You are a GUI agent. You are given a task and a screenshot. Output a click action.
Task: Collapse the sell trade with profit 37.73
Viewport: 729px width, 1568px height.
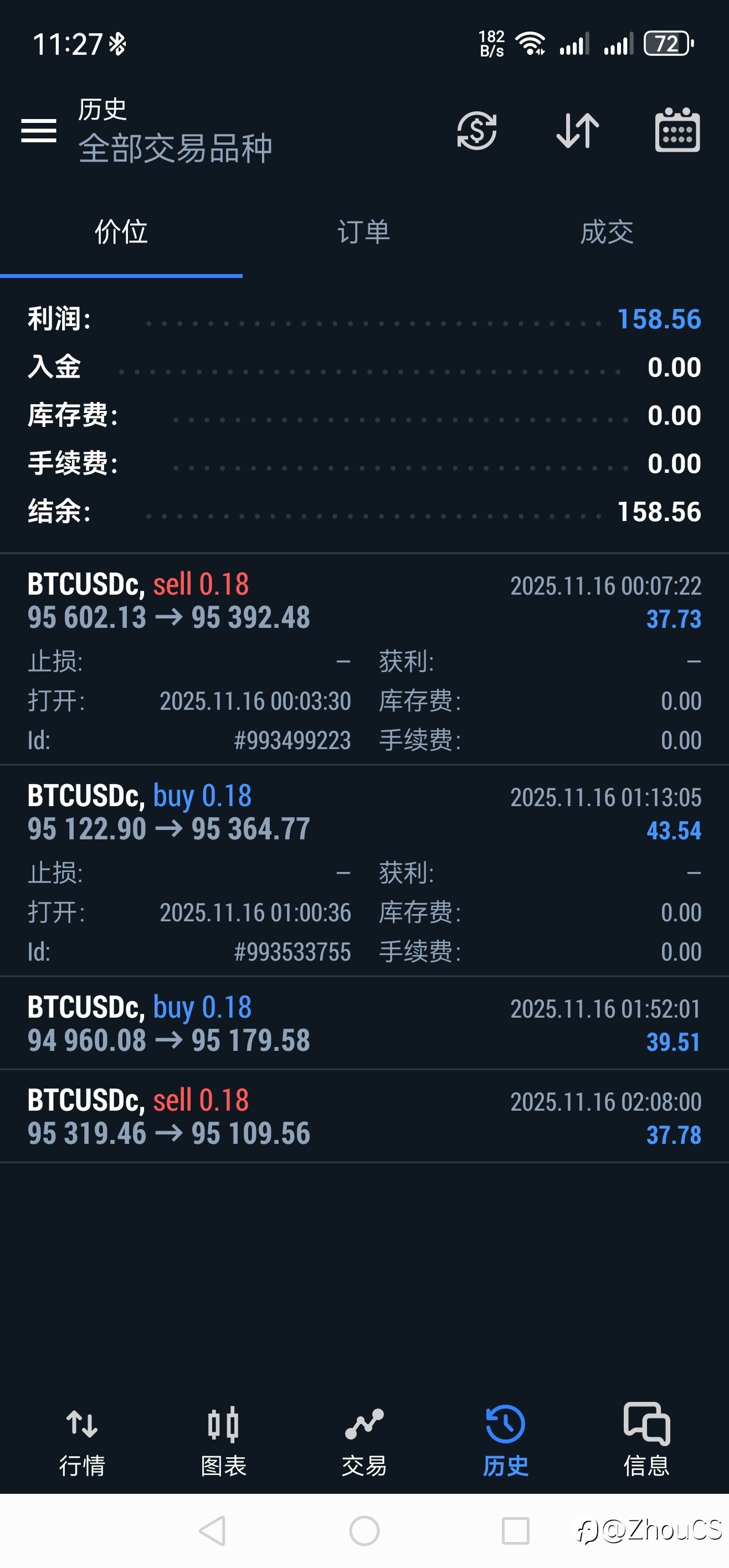coord(364,601)
